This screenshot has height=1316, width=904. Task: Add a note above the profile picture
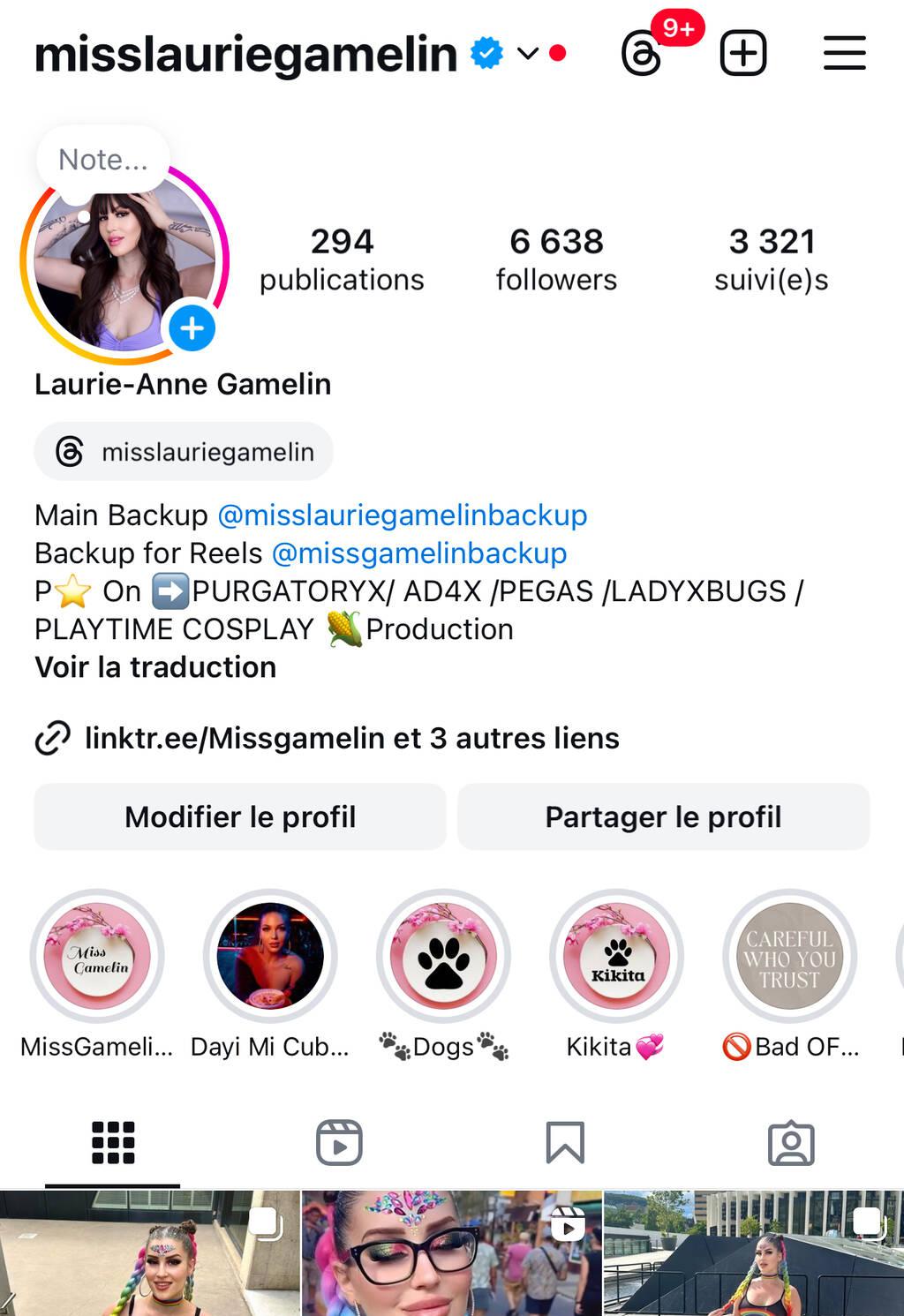pyautogui.click(x=103, y=160)
